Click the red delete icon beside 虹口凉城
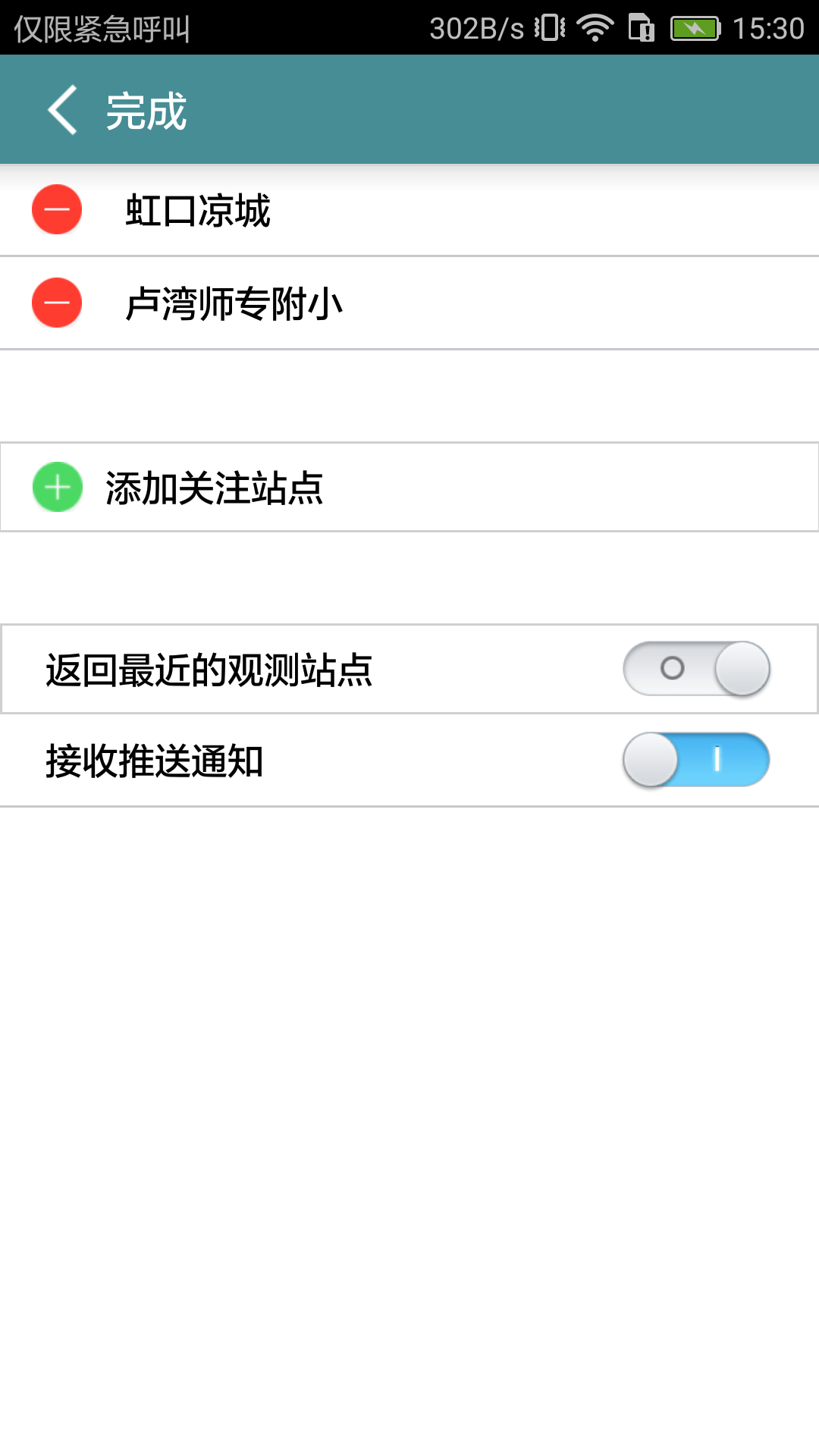Screen dimensions: 819x1456 [x=56, y=210]
